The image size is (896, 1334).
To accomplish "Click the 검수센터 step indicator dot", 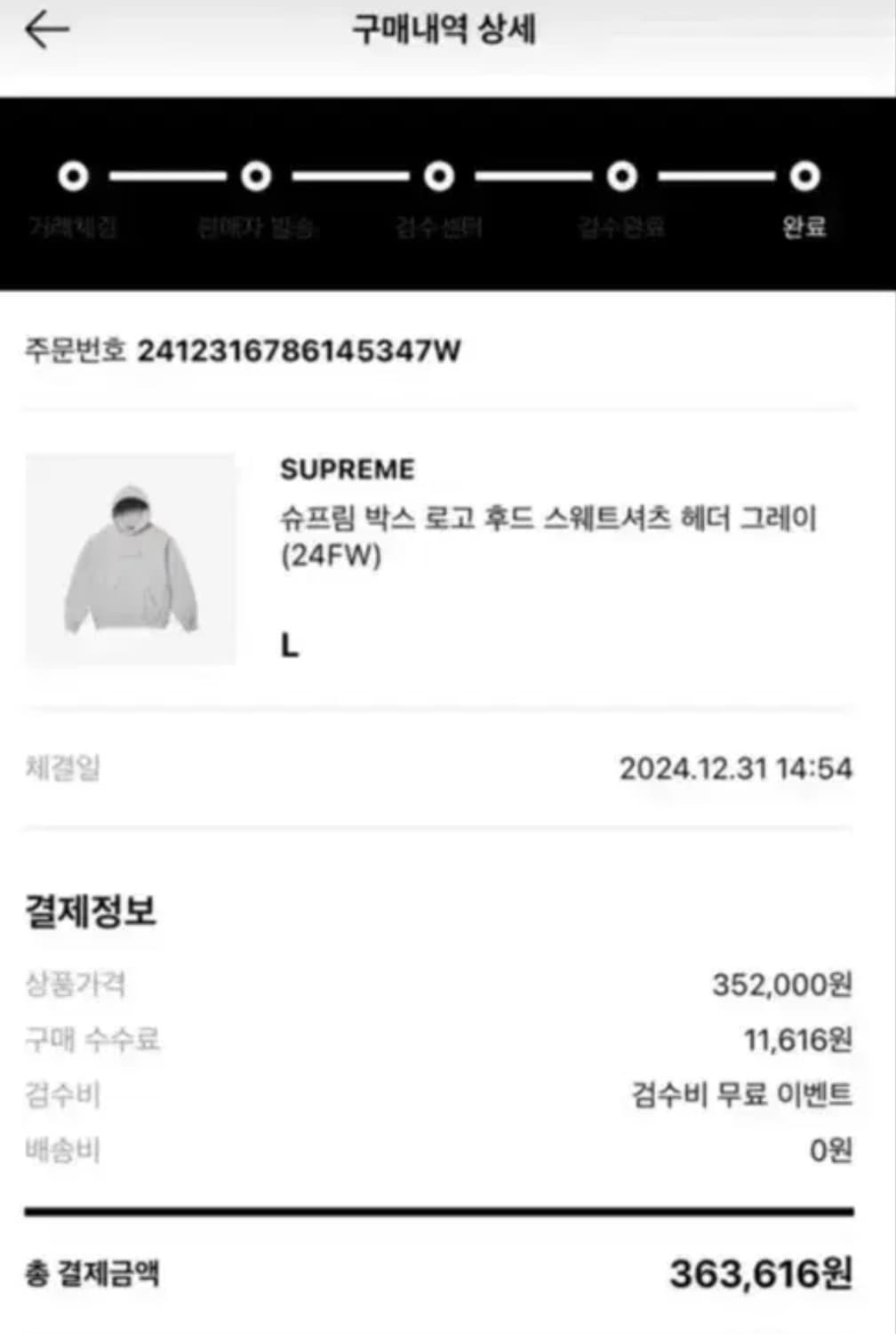I will click(x=438, y=175).
